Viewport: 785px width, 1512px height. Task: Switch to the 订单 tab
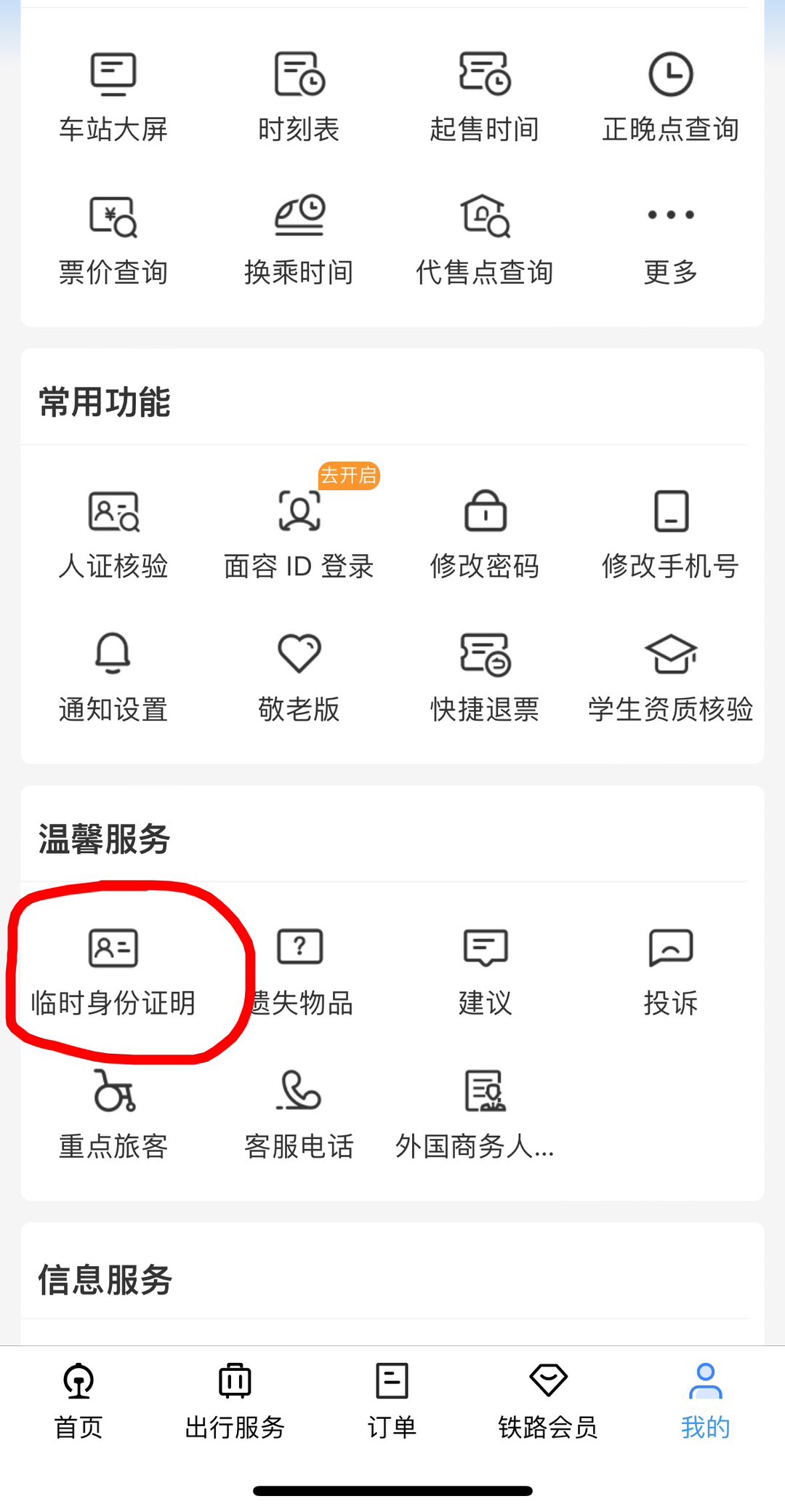tap(392, 1400)
